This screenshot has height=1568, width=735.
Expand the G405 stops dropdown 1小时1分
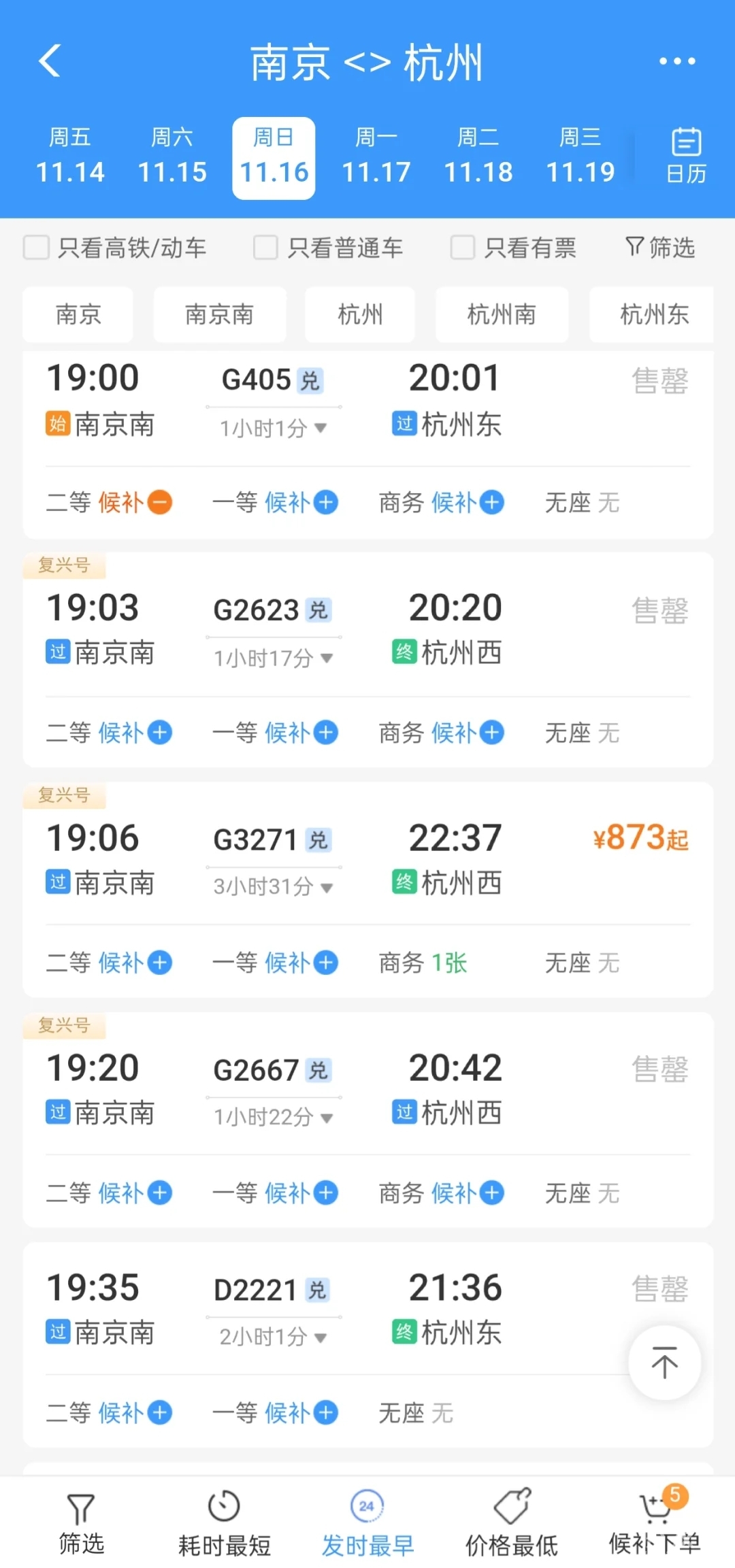[273, 429]
